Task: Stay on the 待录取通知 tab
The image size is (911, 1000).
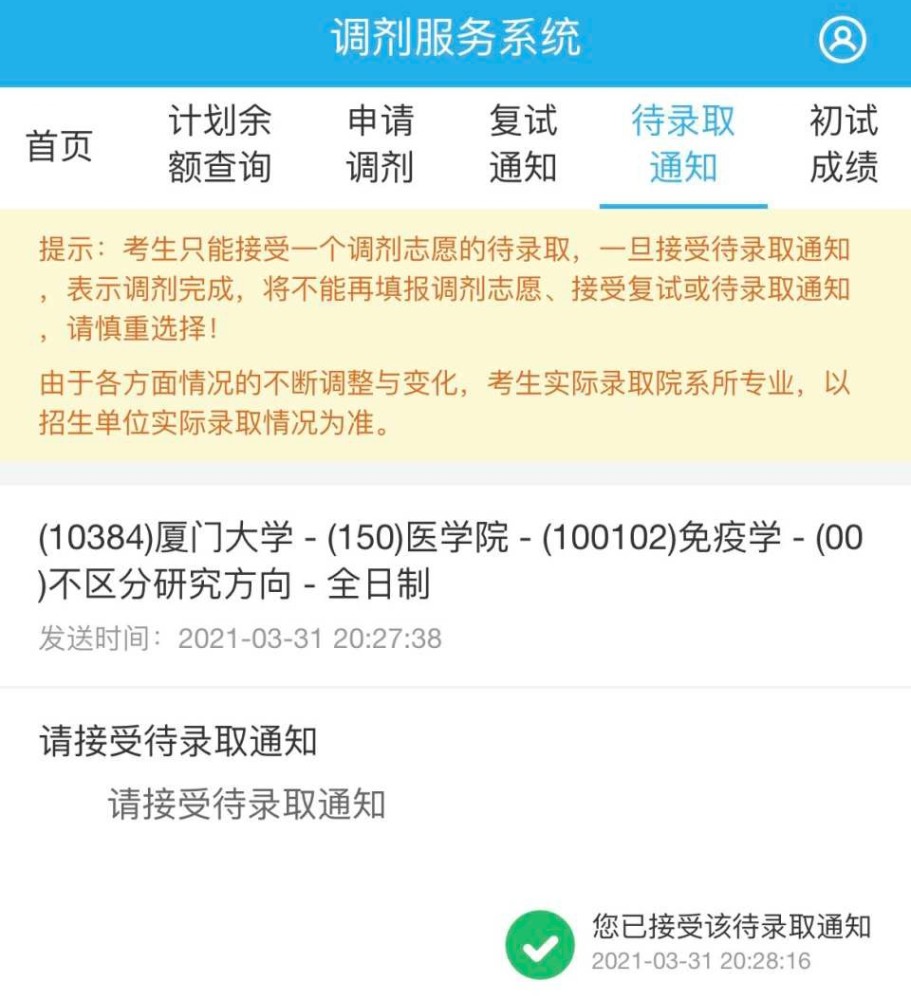Action: 683,143
